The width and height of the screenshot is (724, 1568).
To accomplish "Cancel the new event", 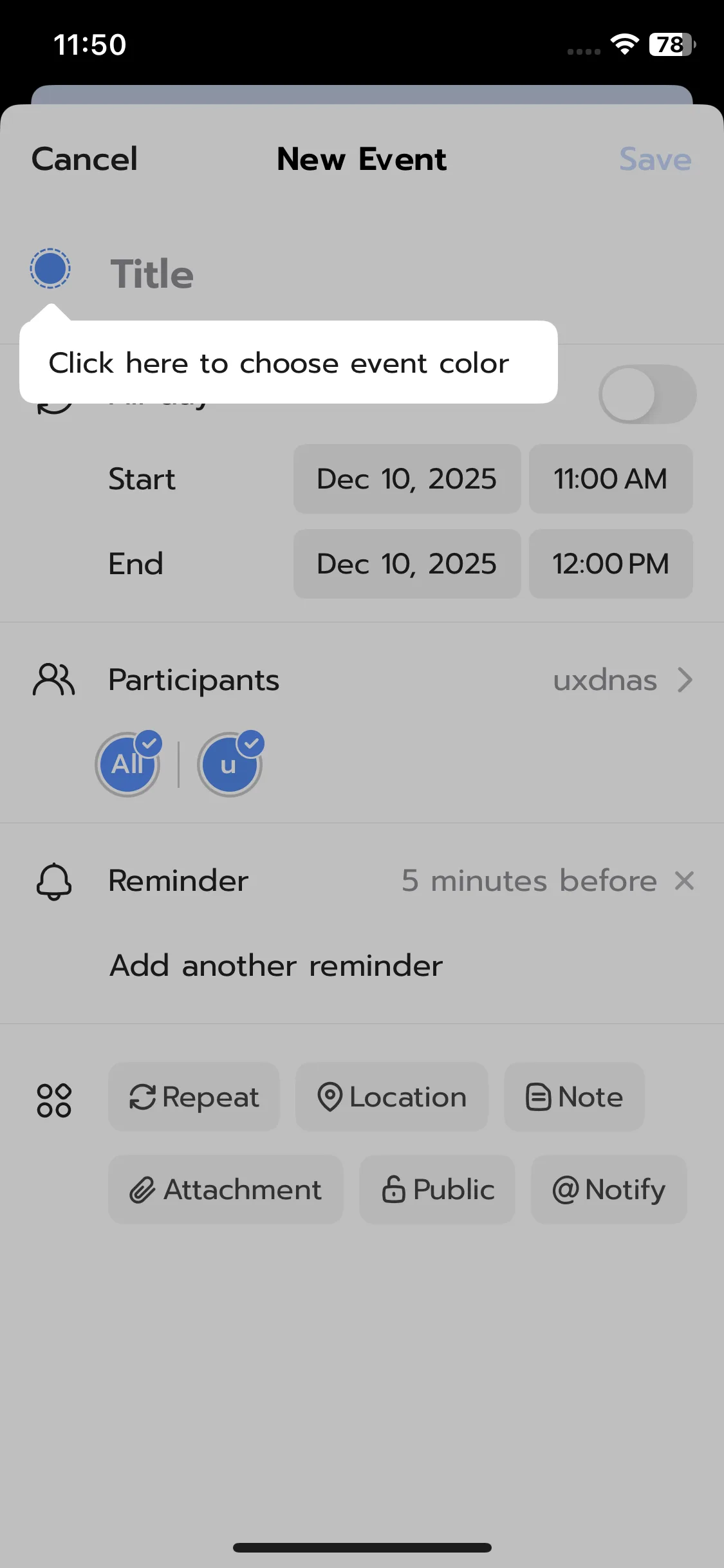I will pos(84,159).
